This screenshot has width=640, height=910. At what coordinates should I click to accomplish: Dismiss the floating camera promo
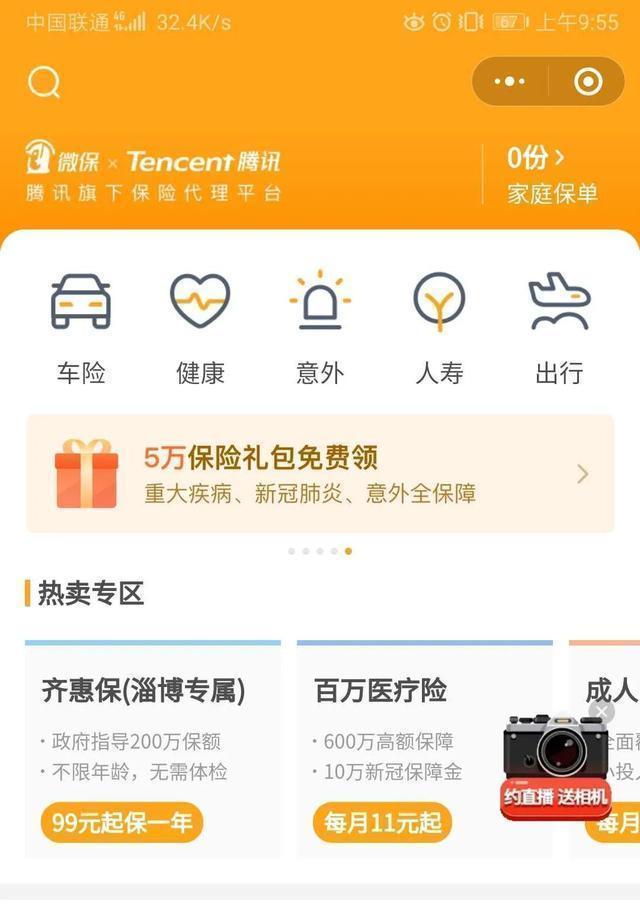(601, 712)
